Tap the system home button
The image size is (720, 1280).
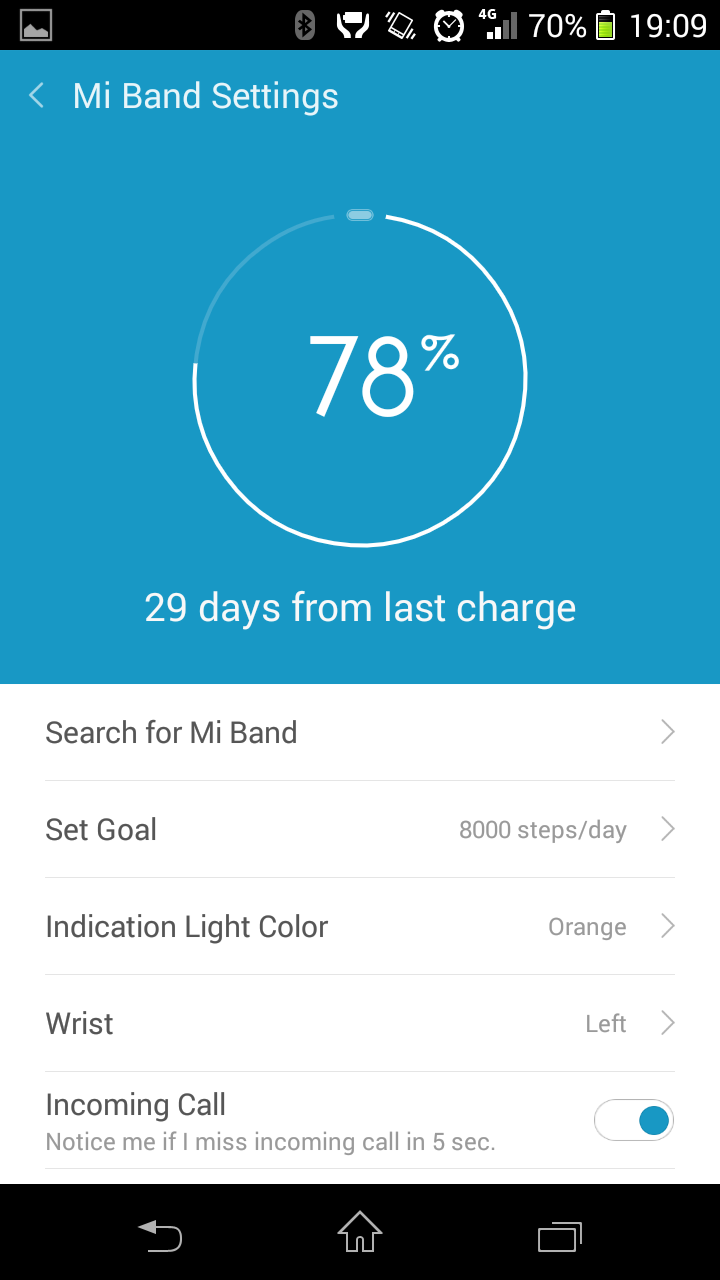pyautogui.click(x=360, y=1232)
